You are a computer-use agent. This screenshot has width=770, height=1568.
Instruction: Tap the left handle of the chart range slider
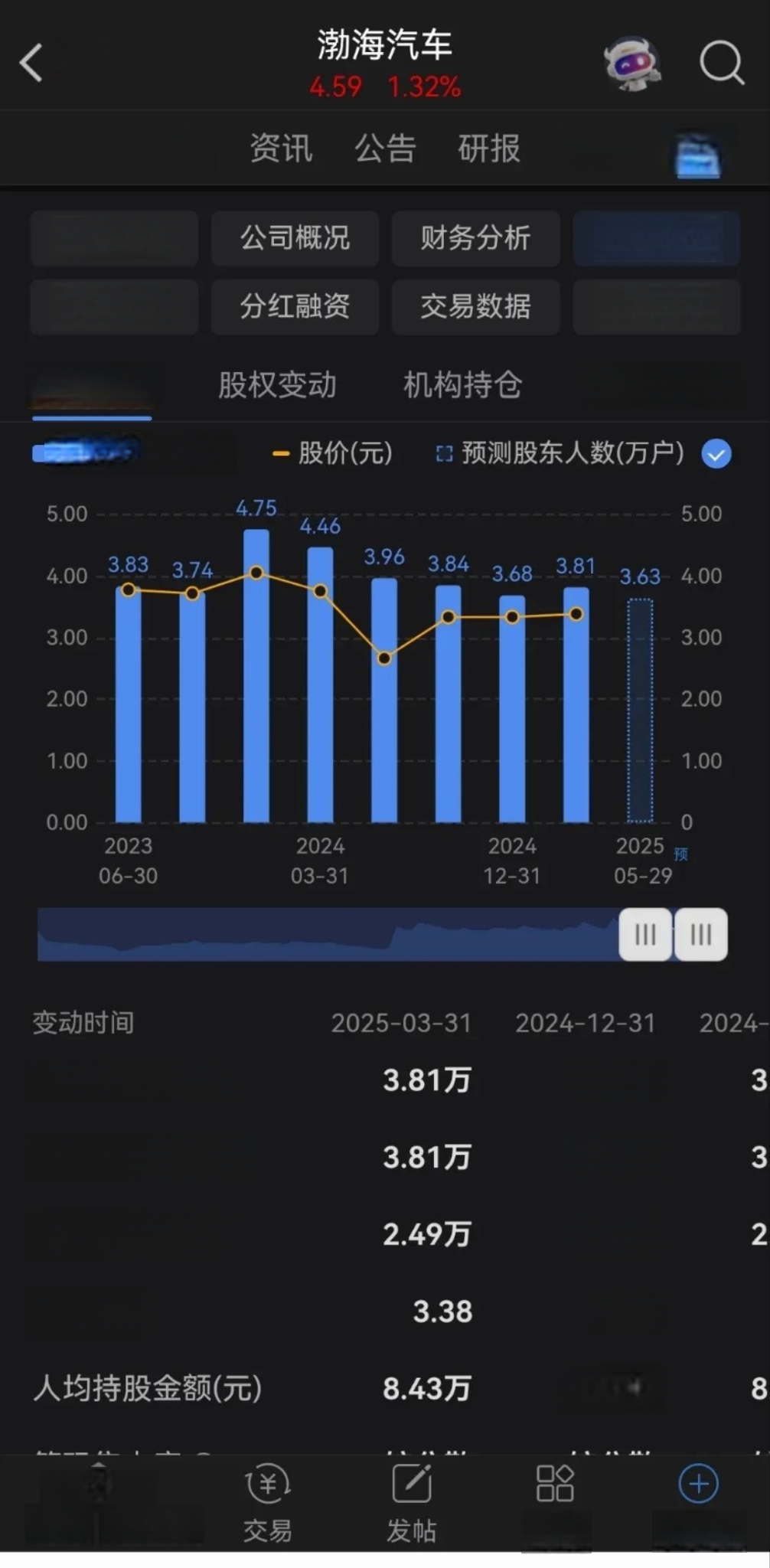pyautogui.click(x=645, y=934)
